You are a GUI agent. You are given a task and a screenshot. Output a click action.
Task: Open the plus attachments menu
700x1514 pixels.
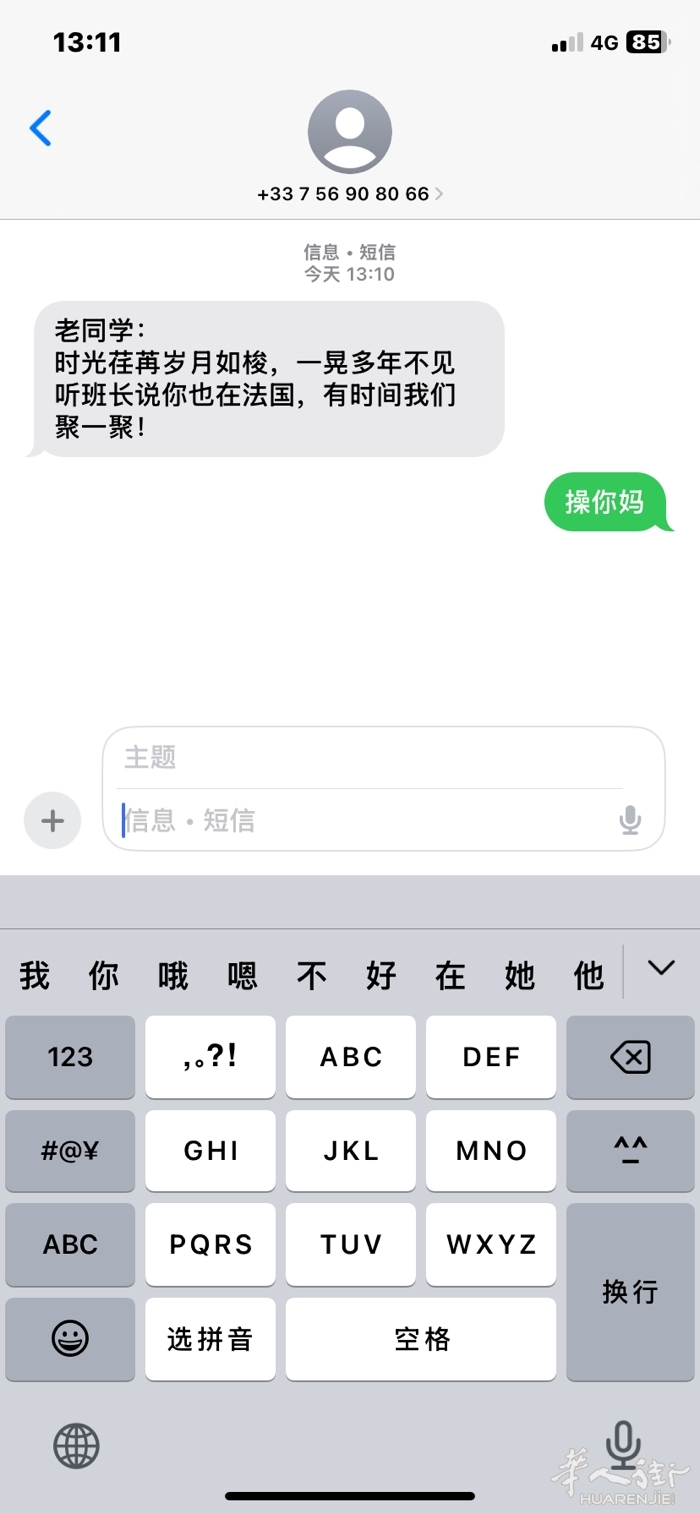point(52,821)
